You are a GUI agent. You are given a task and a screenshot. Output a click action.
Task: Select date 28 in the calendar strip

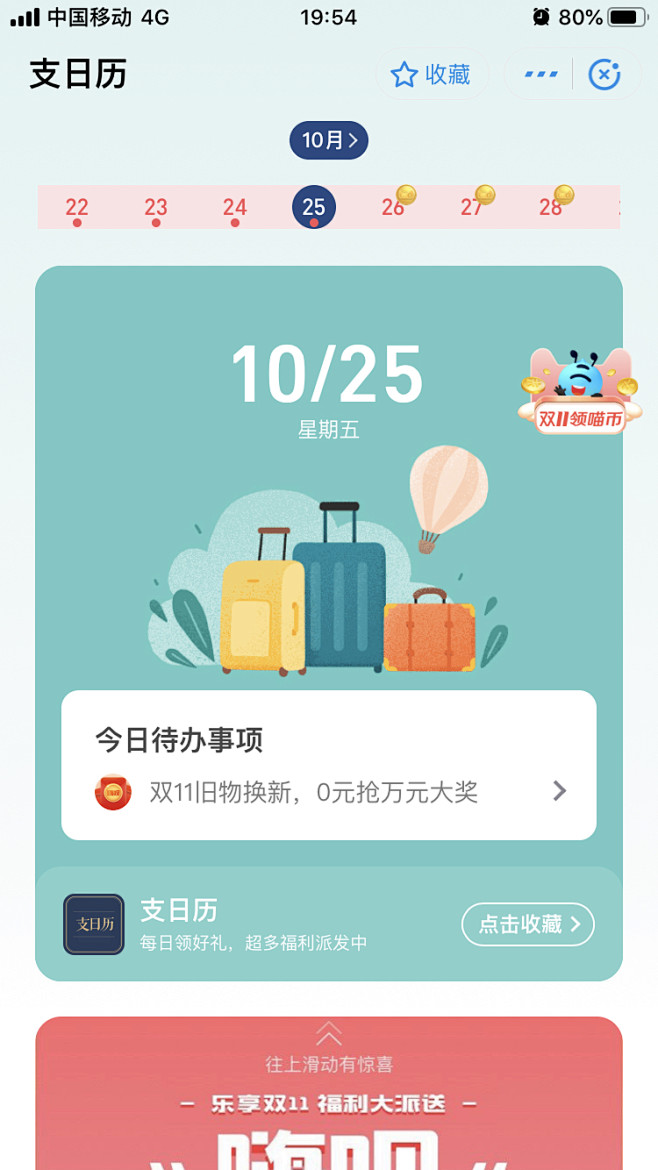(x=551, y=208)
